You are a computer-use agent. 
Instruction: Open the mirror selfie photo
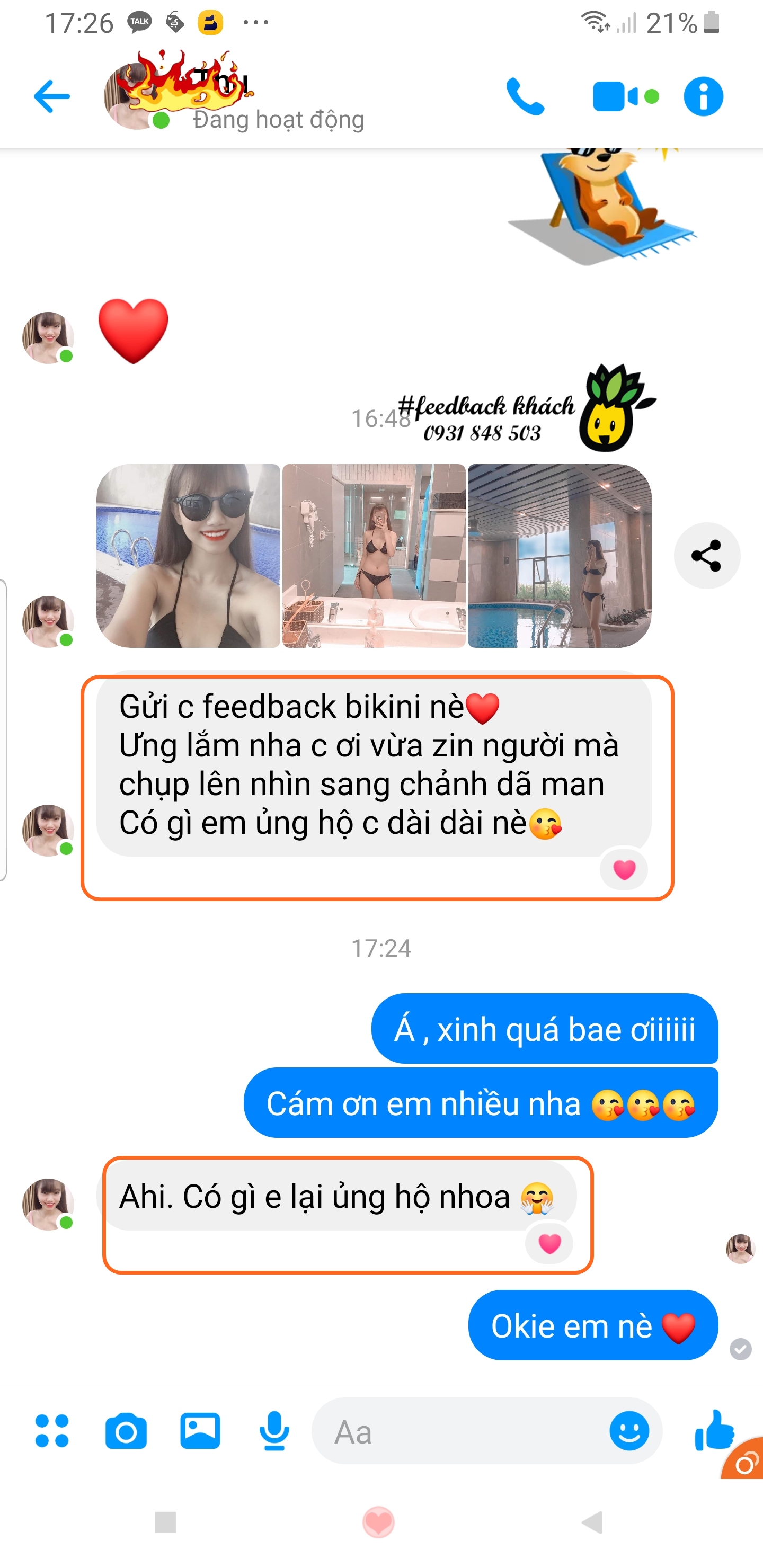pyautogui.click(x=374, y=556)
